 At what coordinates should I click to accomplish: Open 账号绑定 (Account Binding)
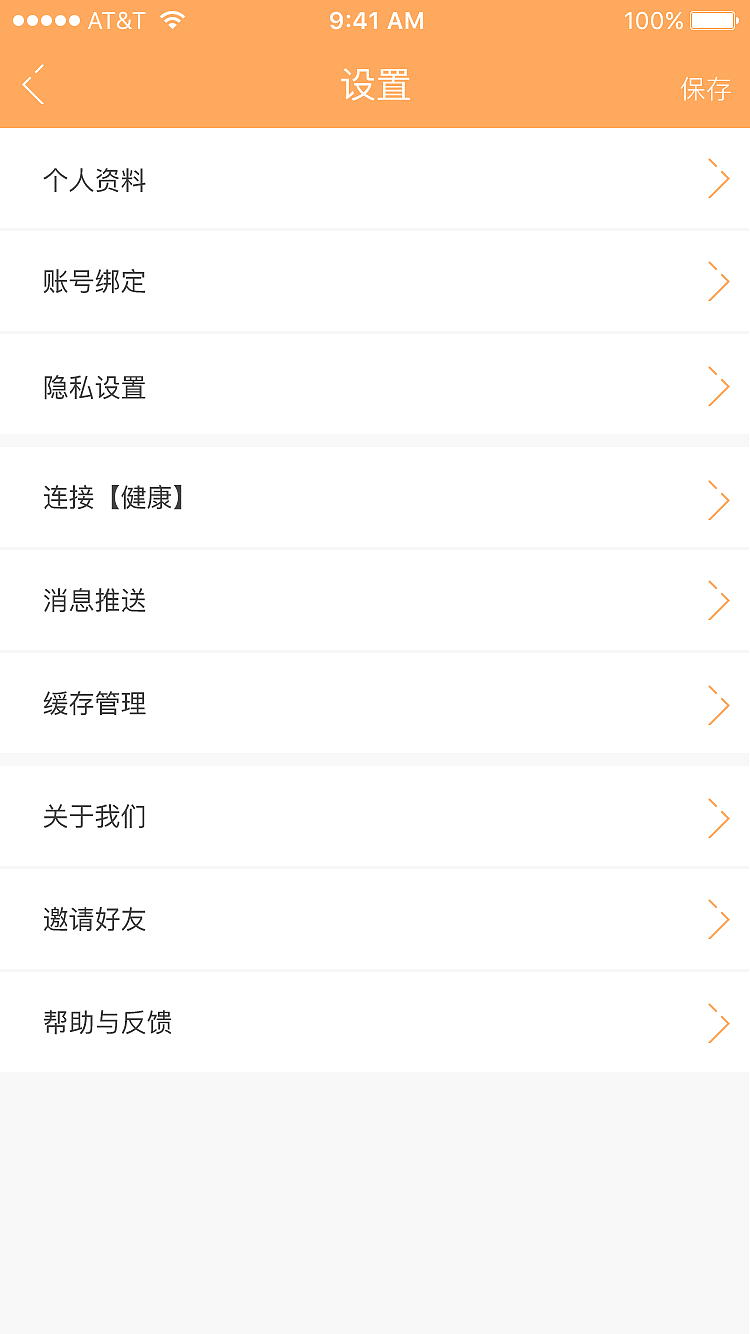point(95,281)
